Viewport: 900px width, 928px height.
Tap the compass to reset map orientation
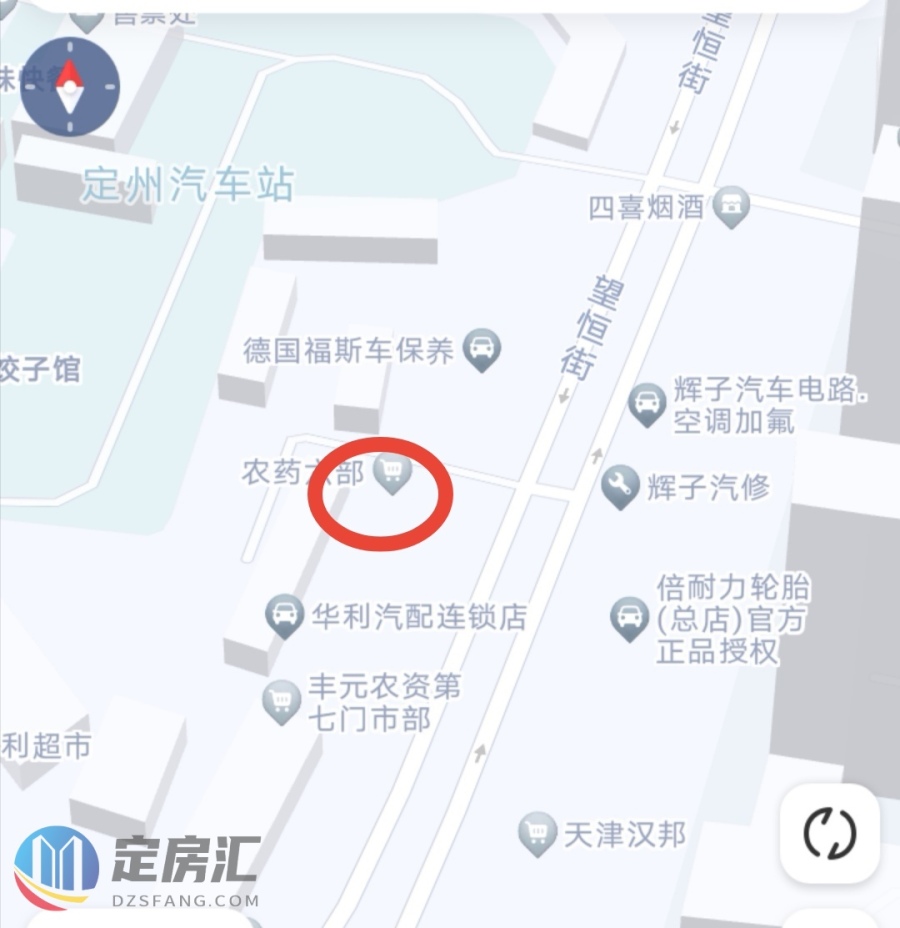click(x=69, y=86)
